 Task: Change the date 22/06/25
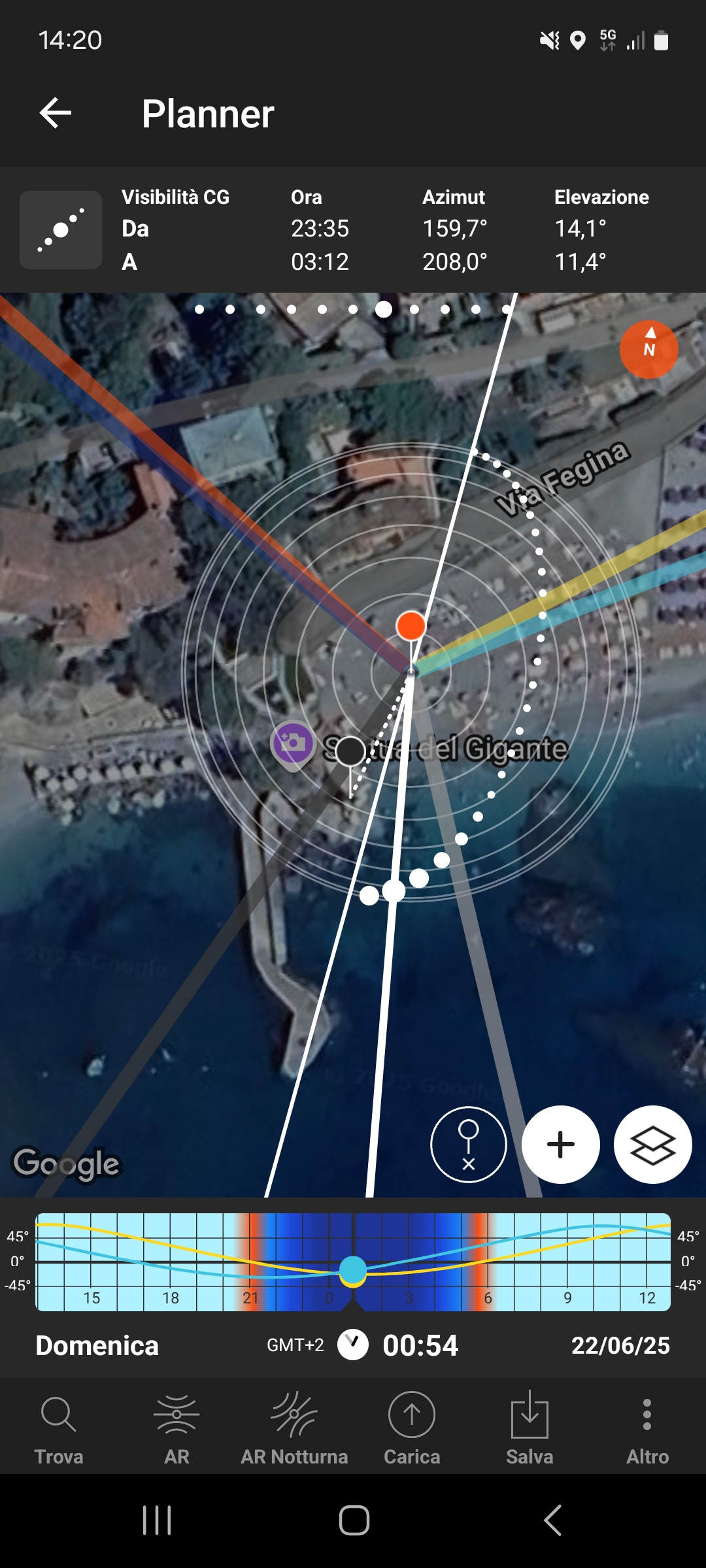(620, 1345)
